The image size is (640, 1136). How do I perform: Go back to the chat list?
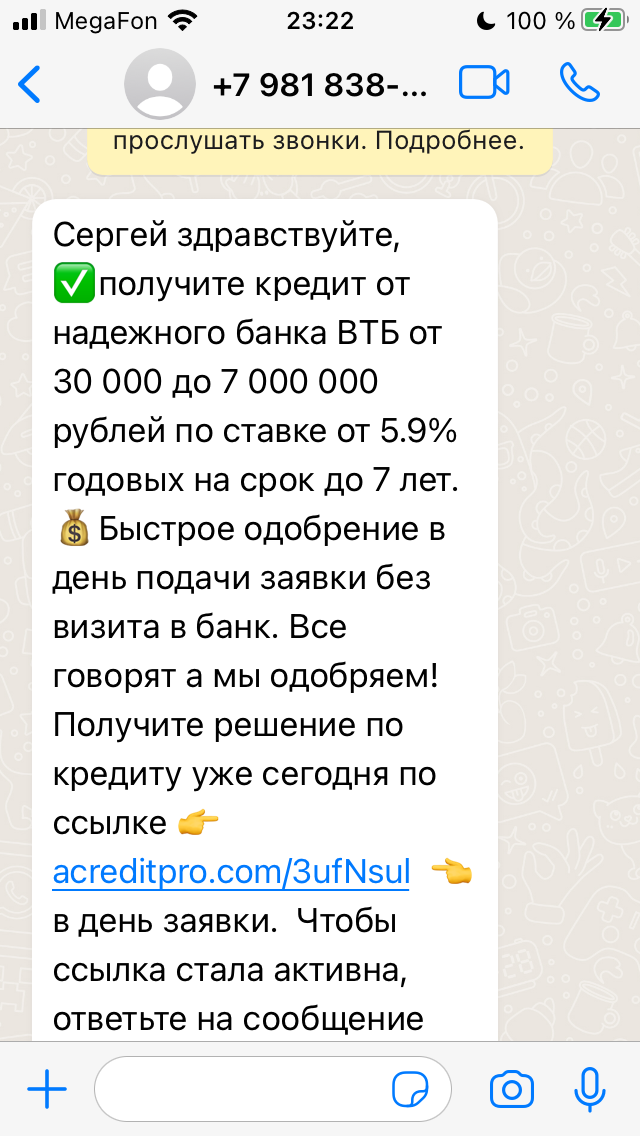[30, 84]
